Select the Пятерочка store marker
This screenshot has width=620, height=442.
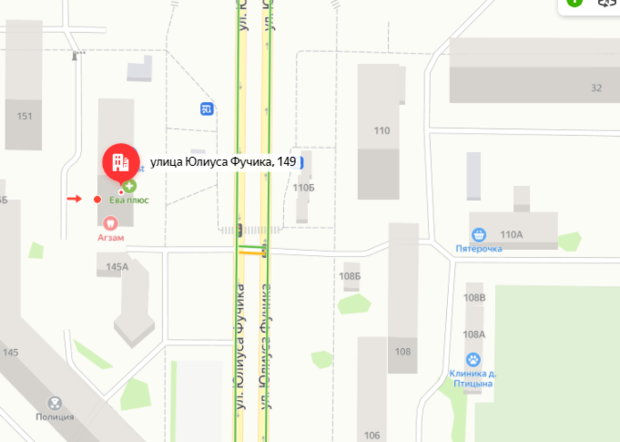pyautogui.click(x=479, y=233)
